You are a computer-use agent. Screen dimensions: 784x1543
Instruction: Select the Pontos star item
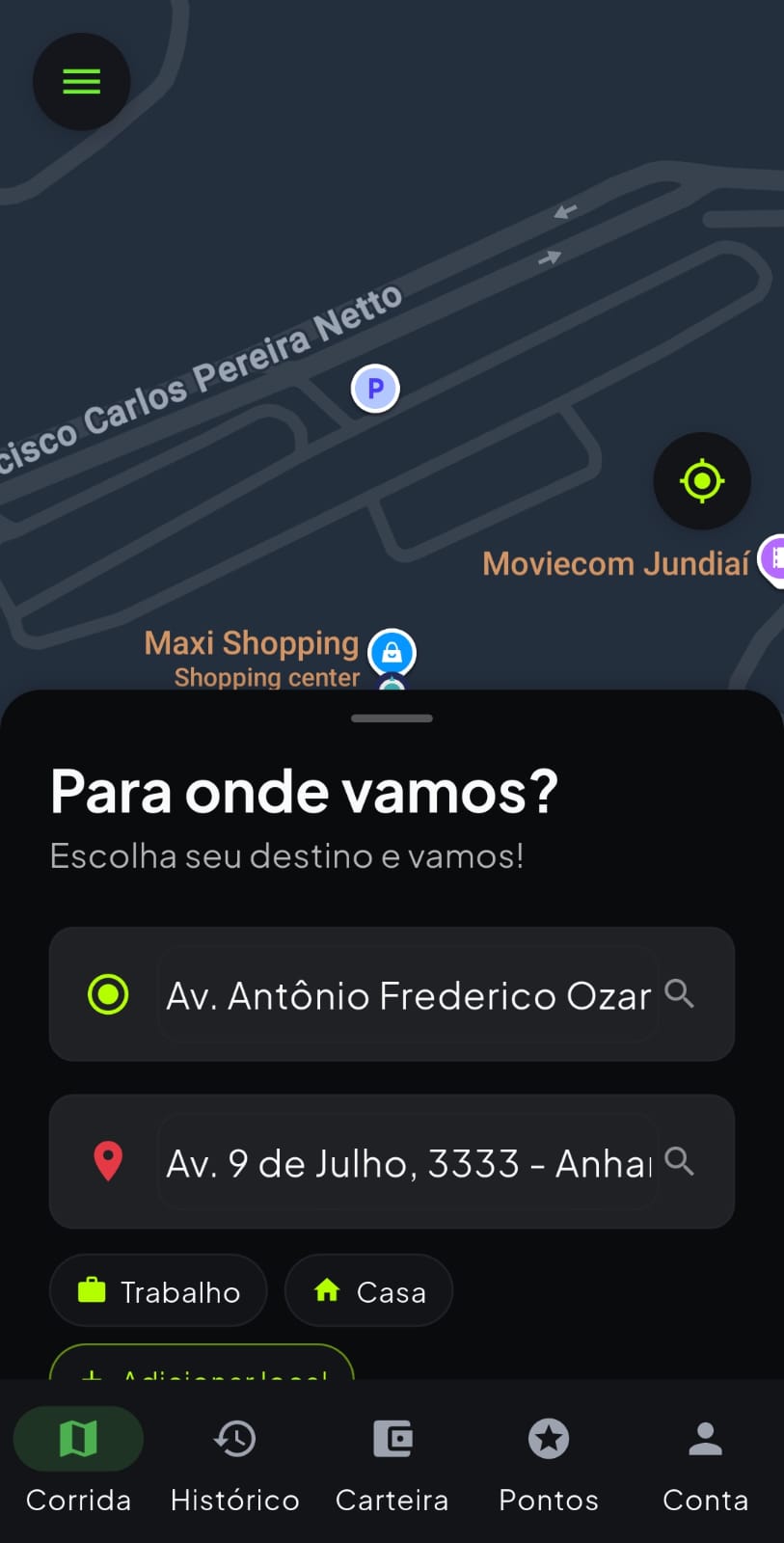pyautogui.click(x=548, y=1466)
